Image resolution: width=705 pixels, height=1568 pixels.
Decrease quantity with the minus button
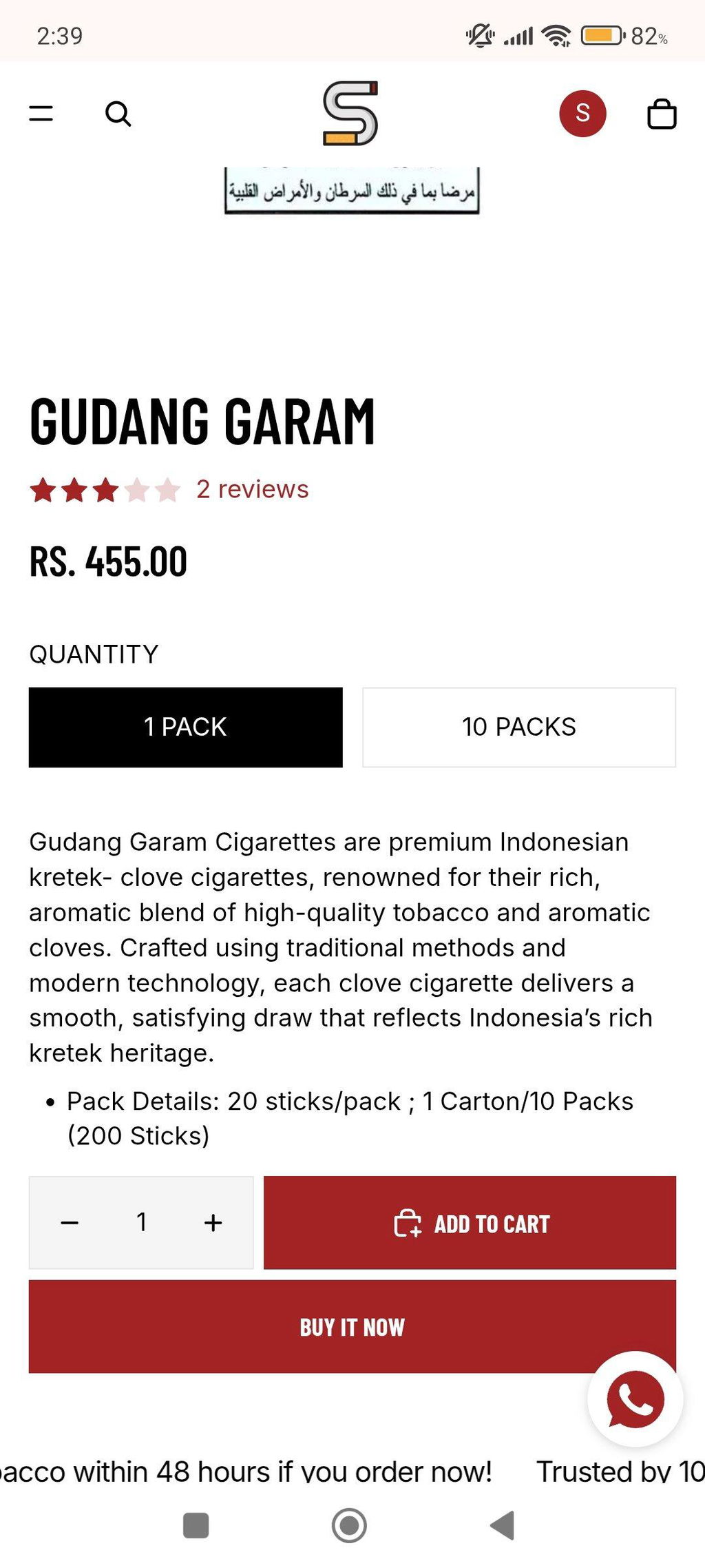click(70, 1223)
